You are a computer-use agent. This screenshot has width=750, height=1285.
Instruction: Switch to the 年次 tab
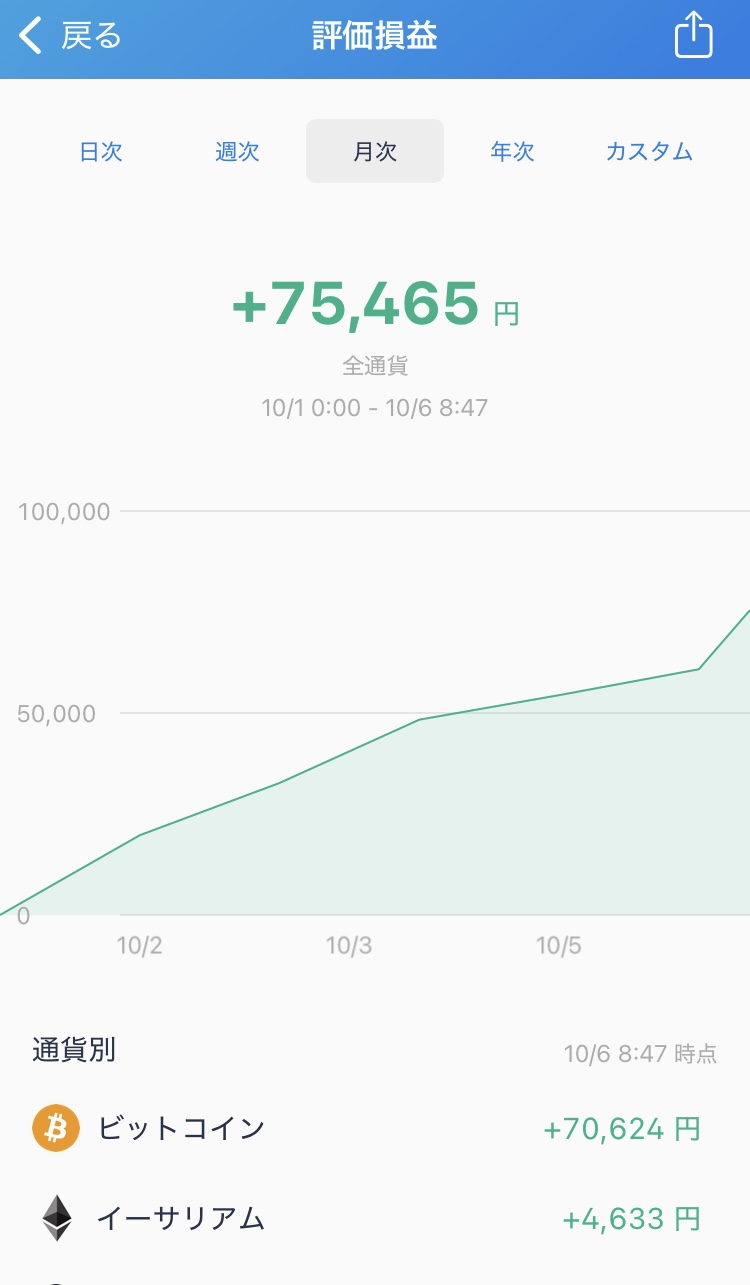click(512, 152)
